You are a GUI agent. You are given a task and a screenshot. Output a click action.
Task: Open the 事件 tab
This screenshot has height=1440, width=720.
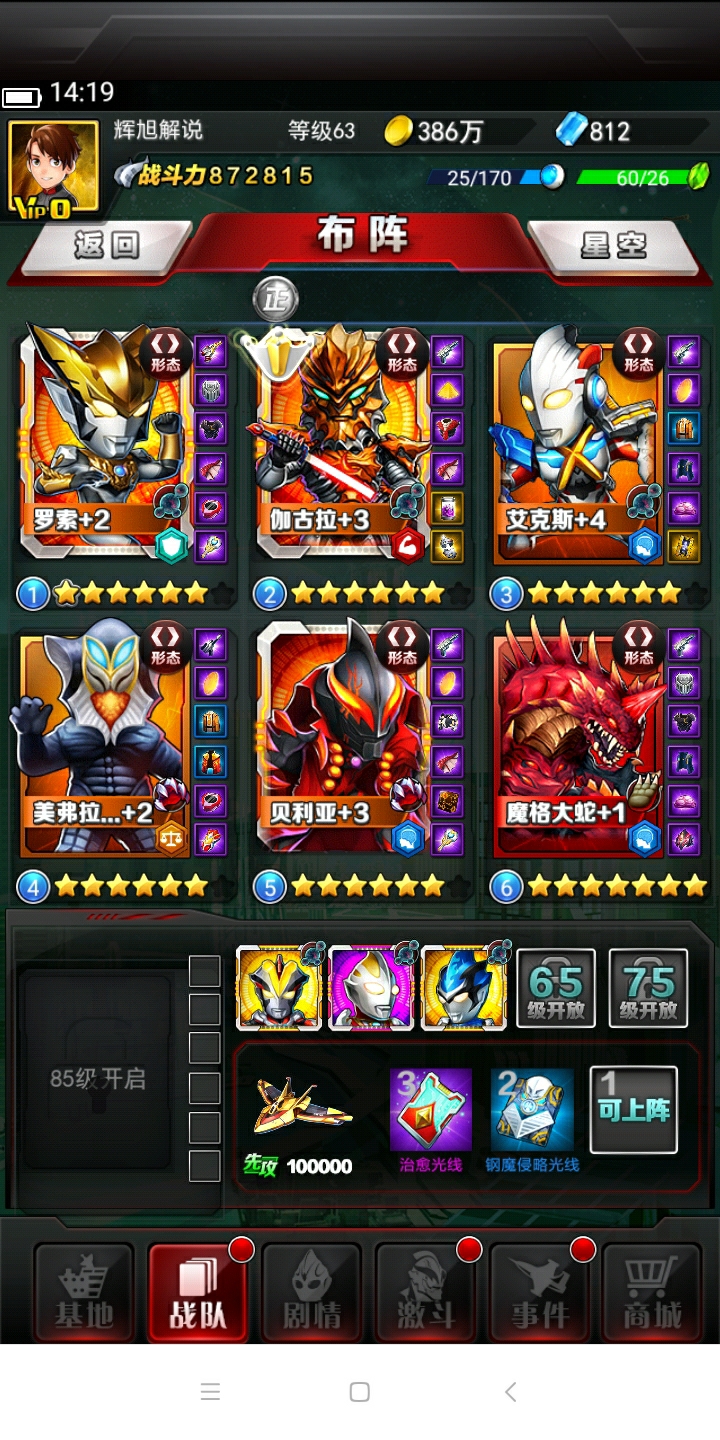(540, 1294)
